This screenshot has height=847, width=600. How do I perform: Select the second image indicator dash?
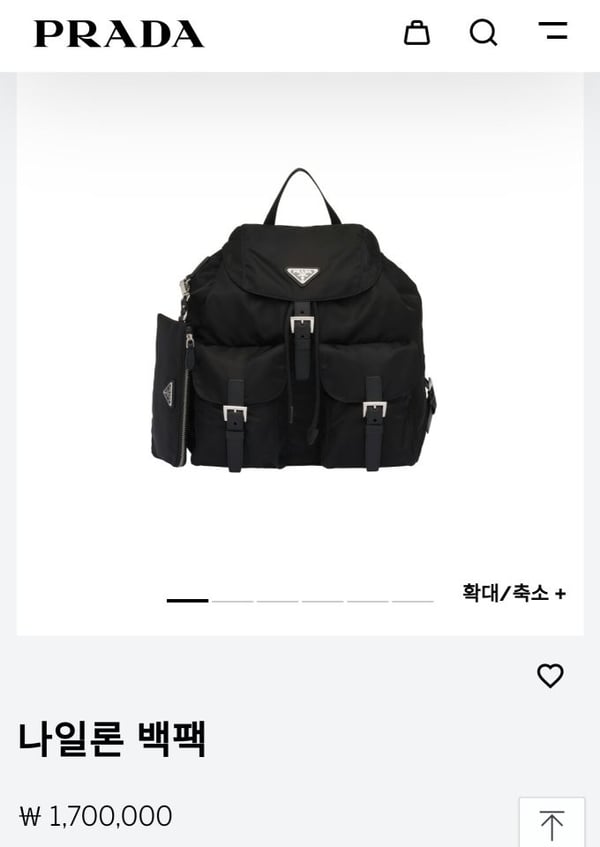(x=233, y=601)
